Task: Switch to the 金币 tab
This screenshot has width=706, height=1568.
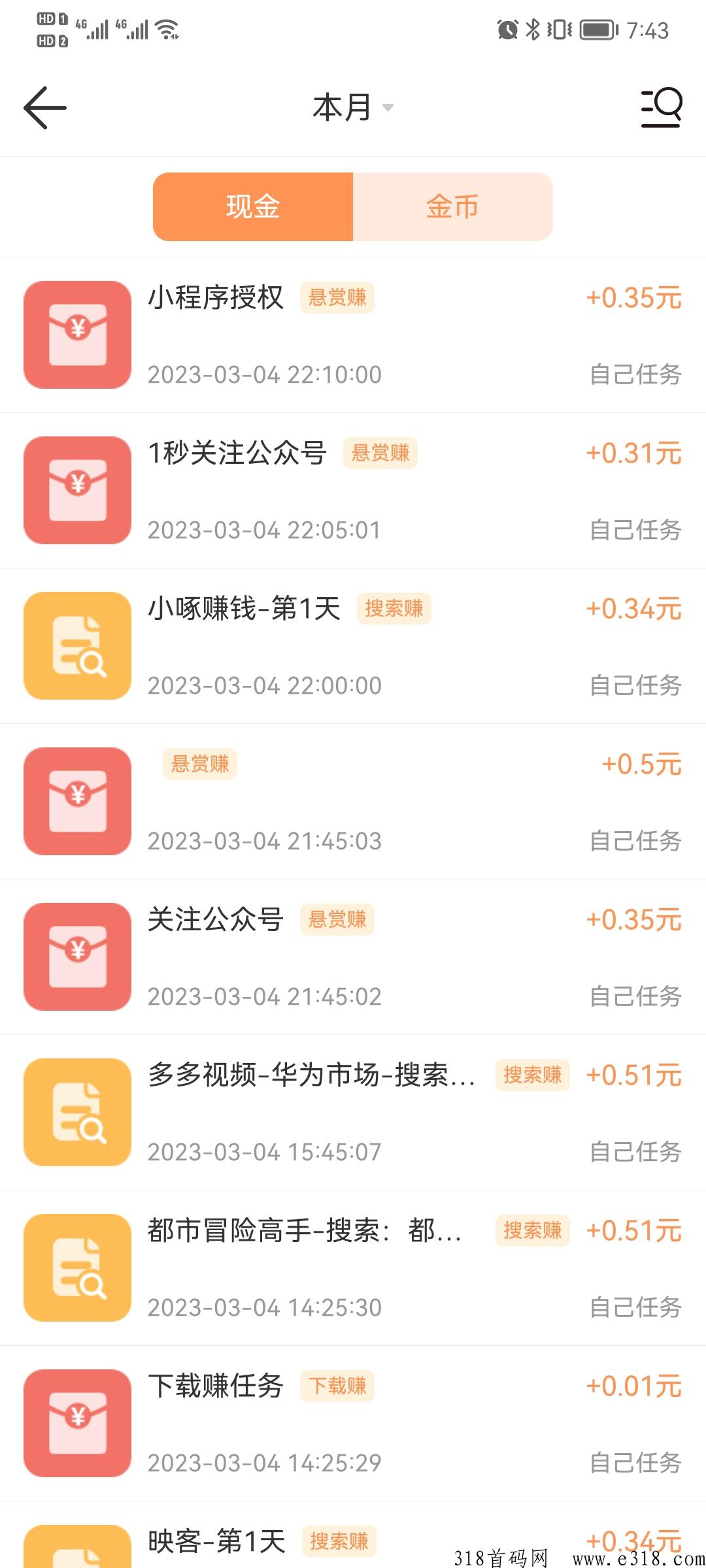Action: [x=453, y=206]
